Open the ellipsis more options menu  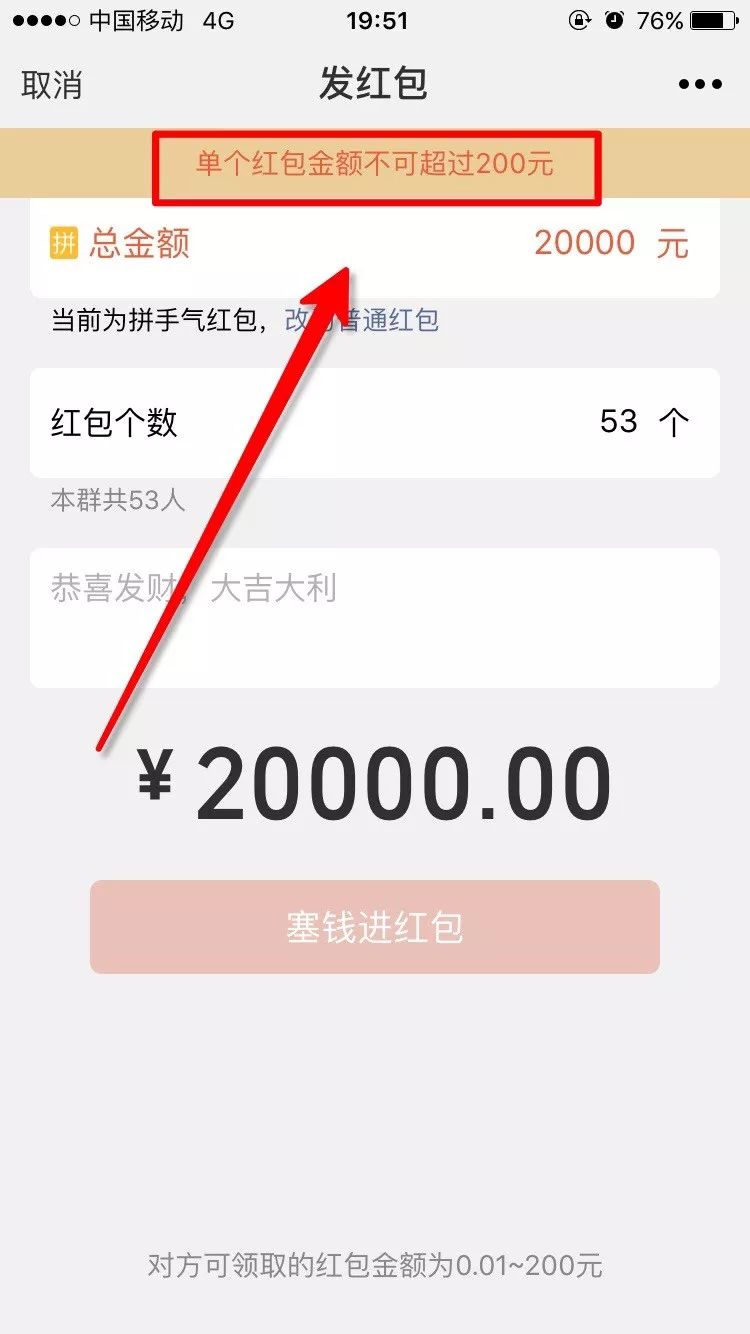point(702,83)
